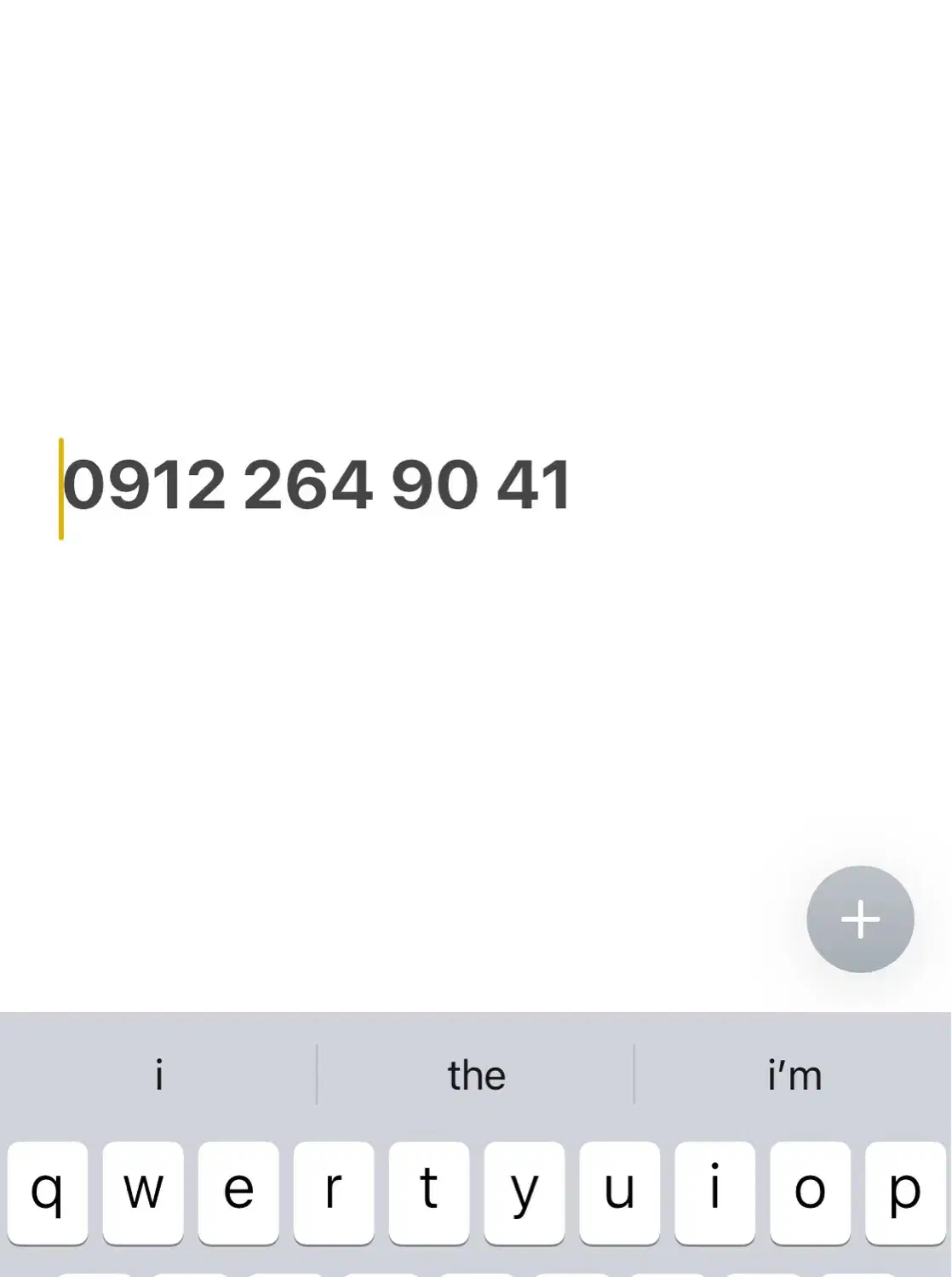
Task: Place cursor in the 0912 264 90 41 note text
Action: pos(317,485)
